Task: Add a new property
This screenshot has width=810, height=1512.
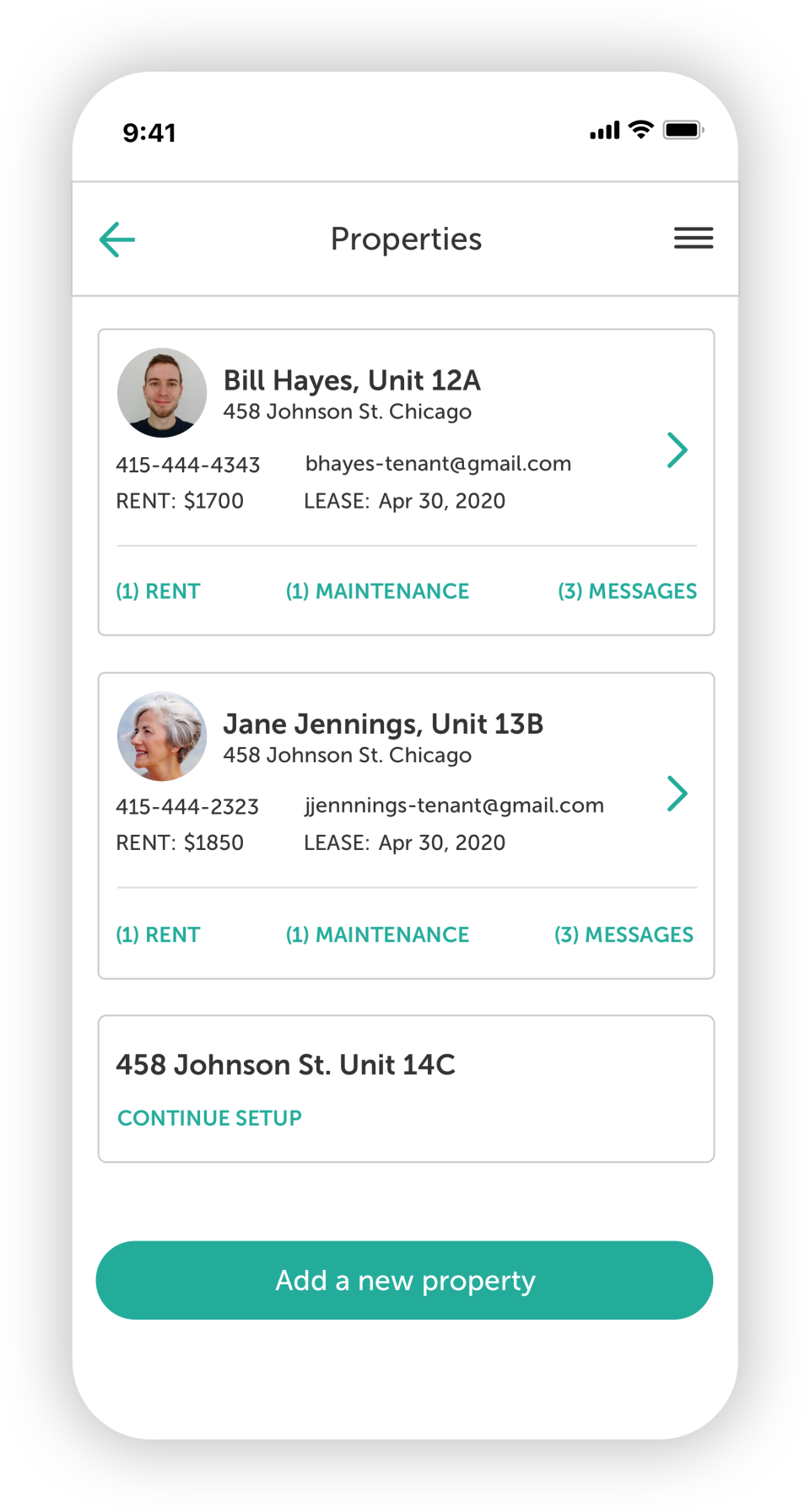Action: pyautogui.click(x=405, y=1280)
